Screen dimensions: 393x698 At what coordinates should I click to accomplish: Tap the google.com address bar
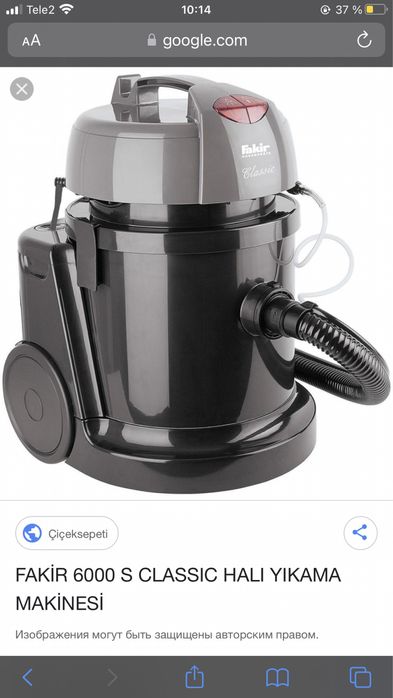tap(196, 40)
